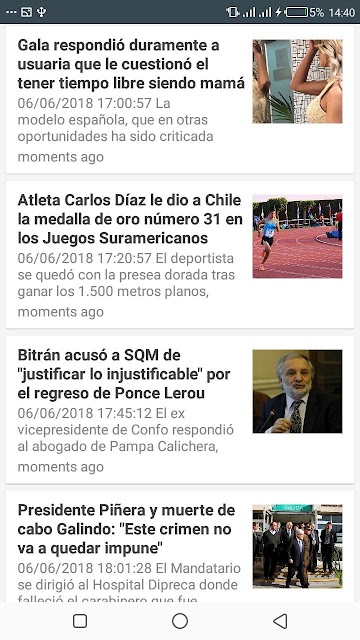Open the Gala respondió duramente article
360x640 pixels.
[180, 100]
